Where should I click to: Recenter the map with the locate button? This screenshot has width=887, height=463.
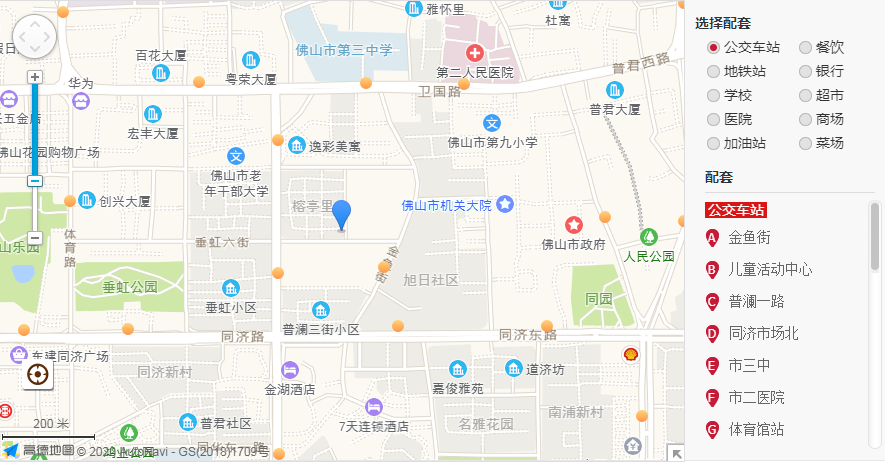(x=38, y=375)
